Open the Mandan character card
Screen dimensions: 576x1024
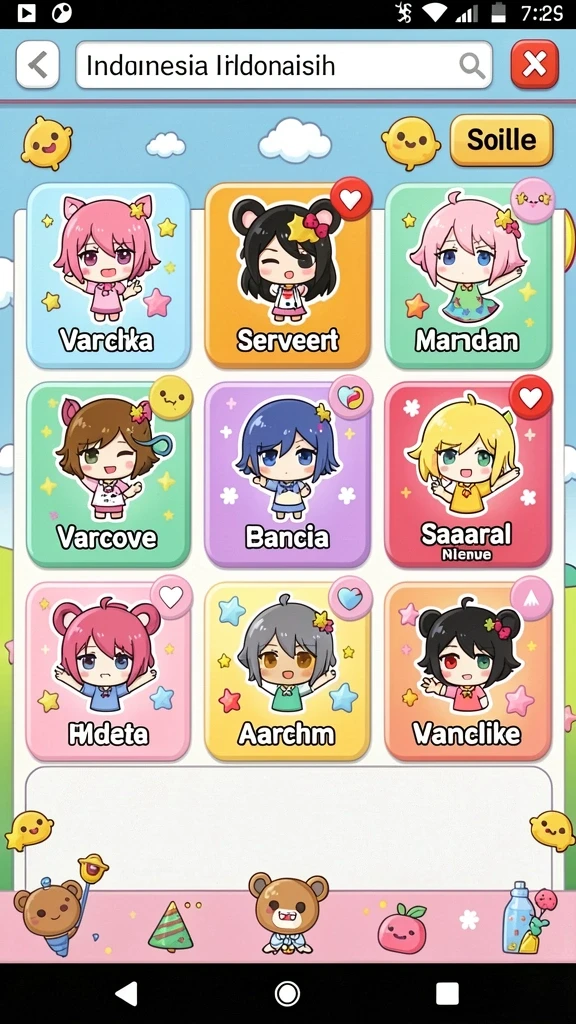pyautogui.click(x=468, y=275)
